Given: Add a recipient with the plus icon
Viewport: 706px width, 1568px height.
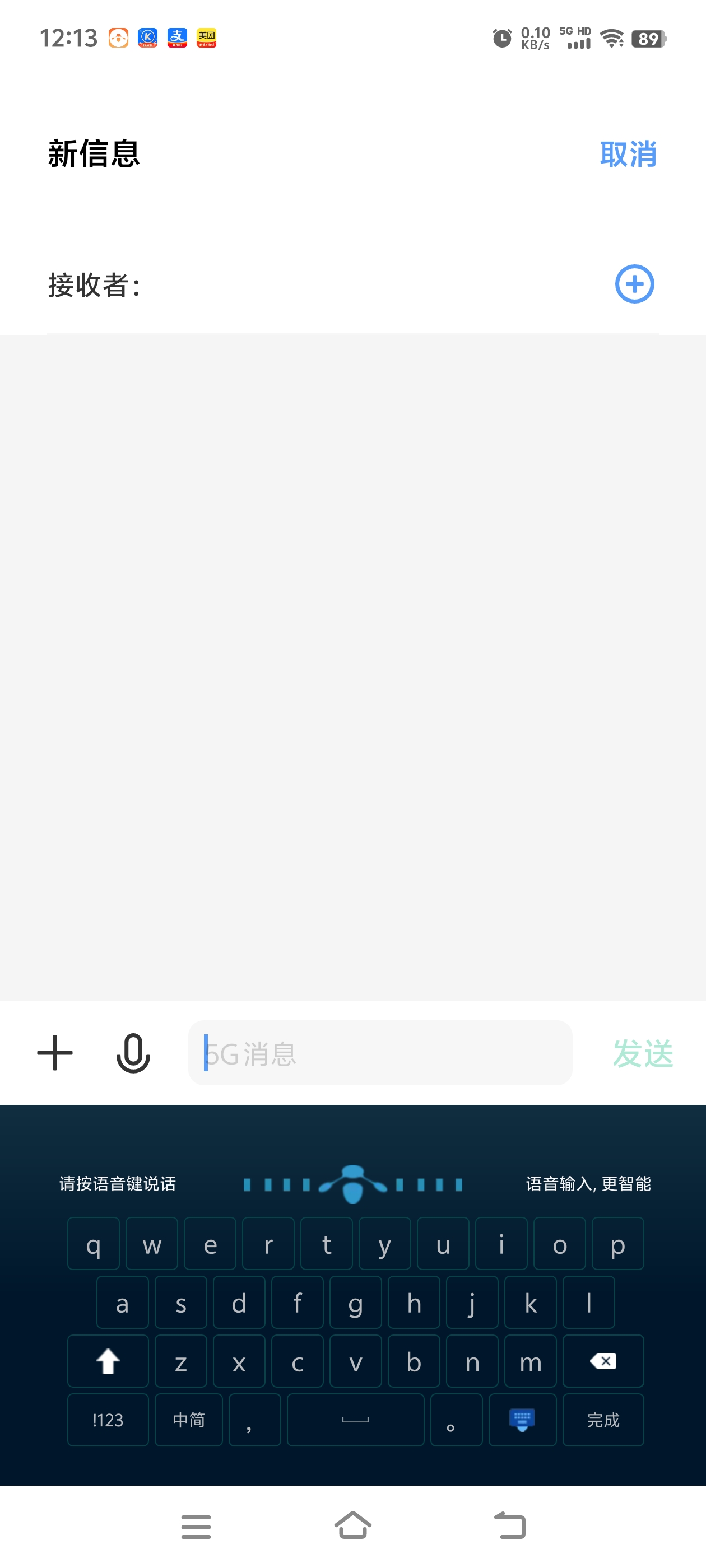Looking at the screenshot, I should [634, 284].
